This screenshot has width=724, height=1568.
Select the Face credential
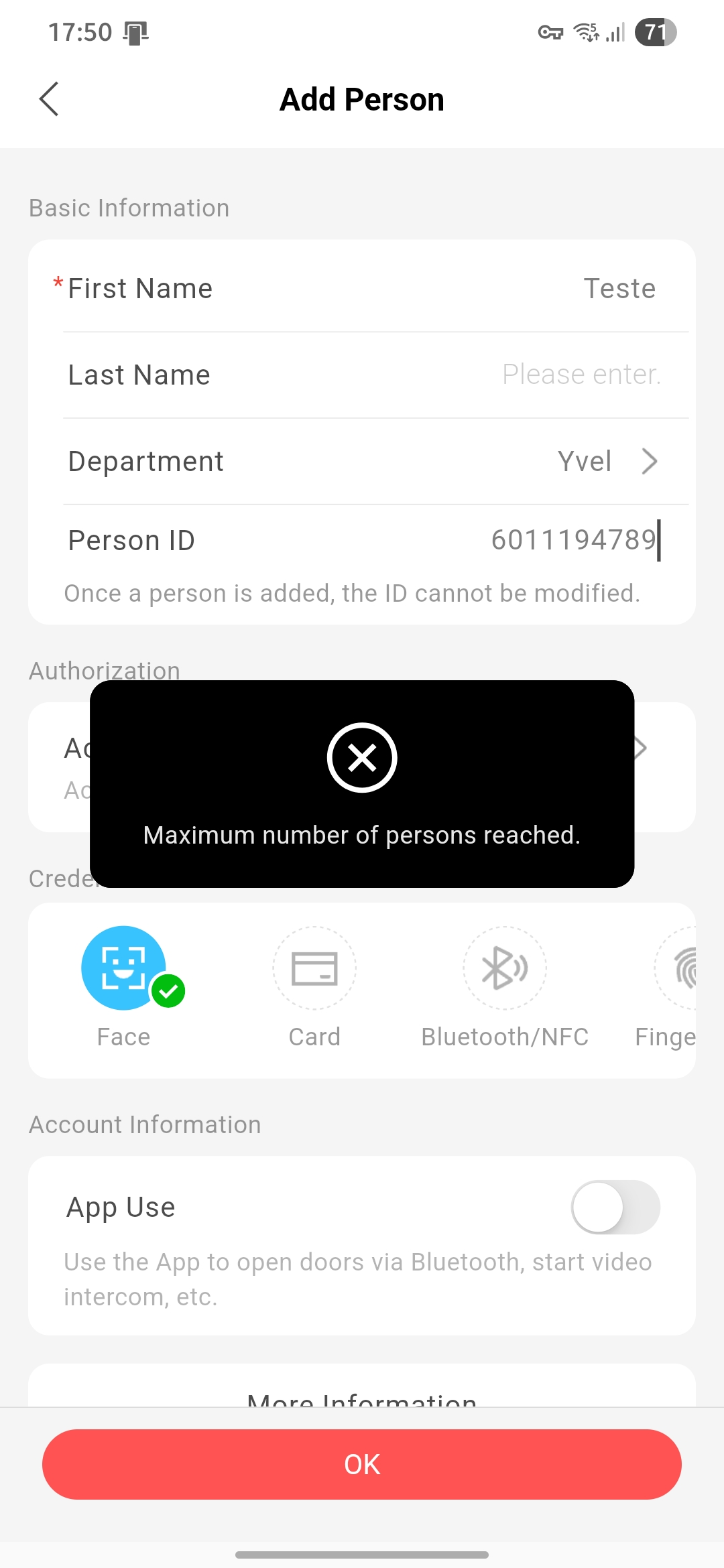[124, 968]
